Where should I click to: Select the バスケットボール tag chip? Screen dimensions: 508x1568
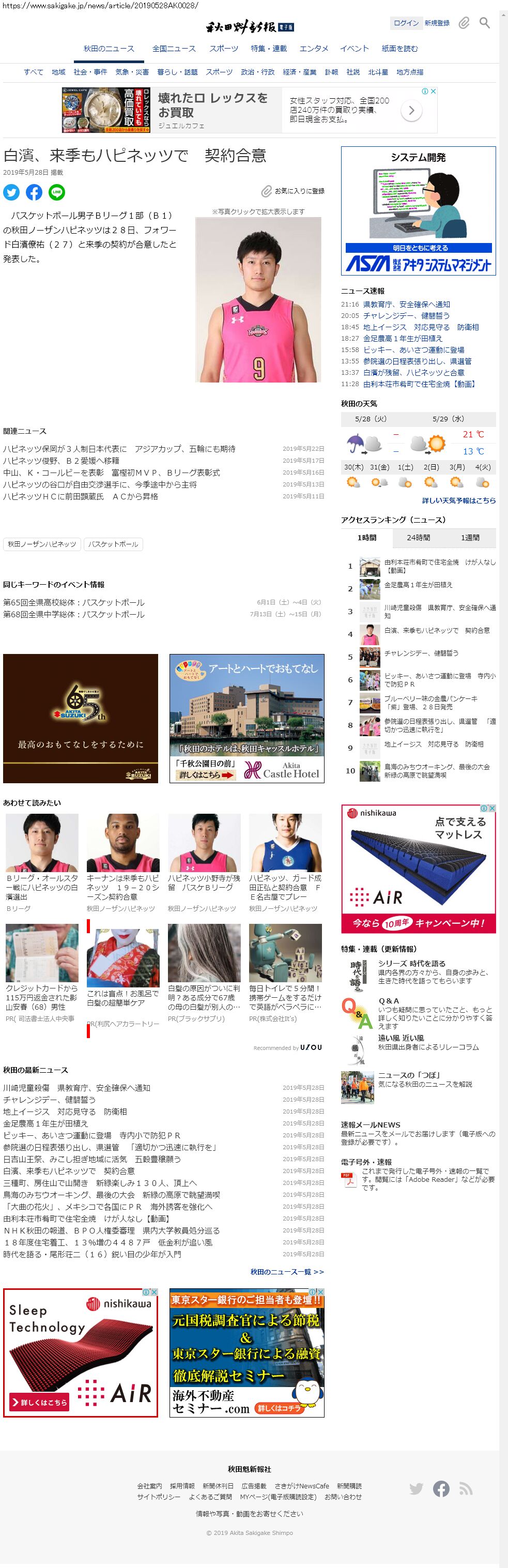point(113,544)
